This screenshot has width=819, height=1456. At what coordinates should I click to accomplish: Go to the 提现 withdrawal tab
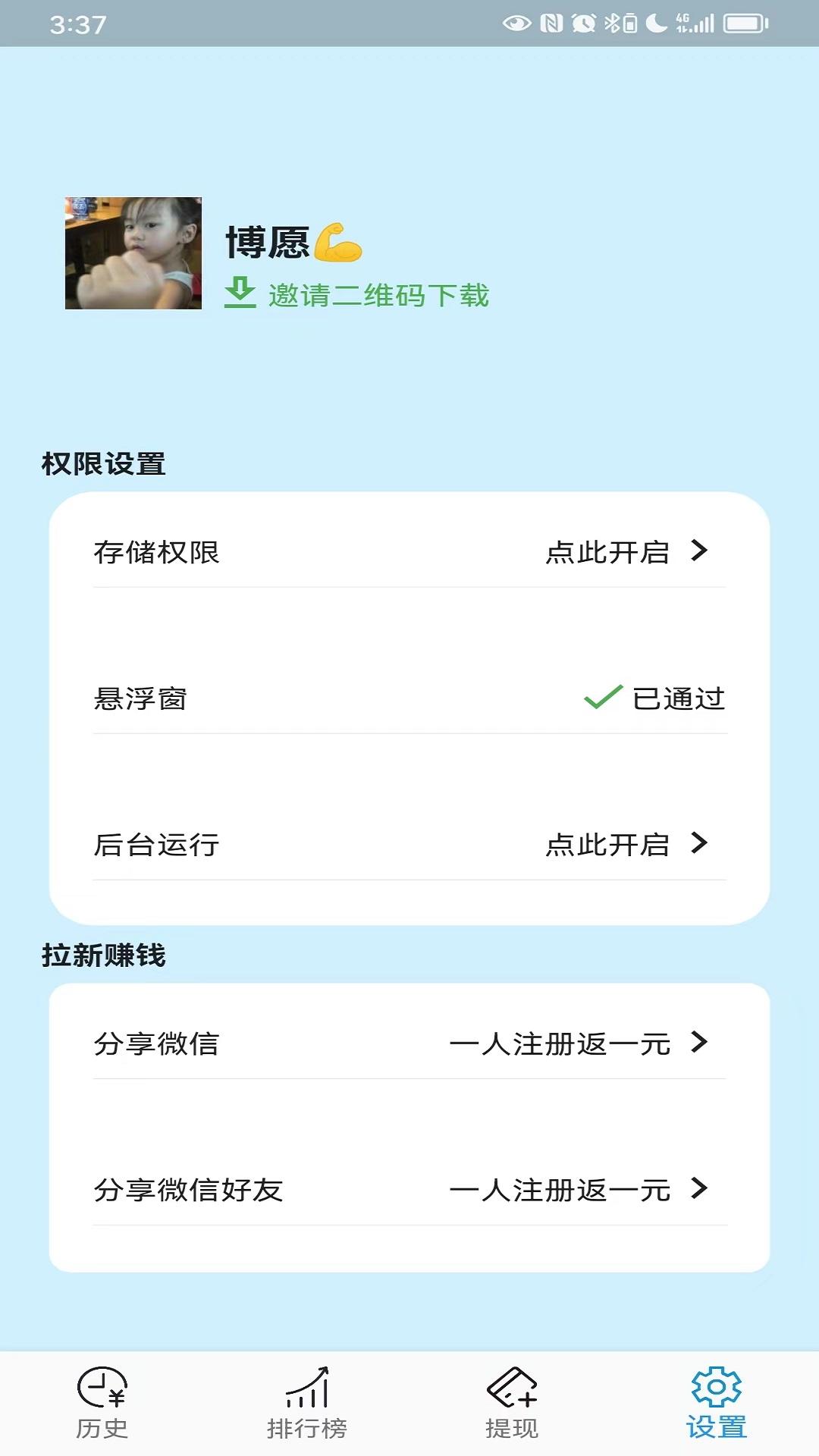click(x=512, y=1403)
